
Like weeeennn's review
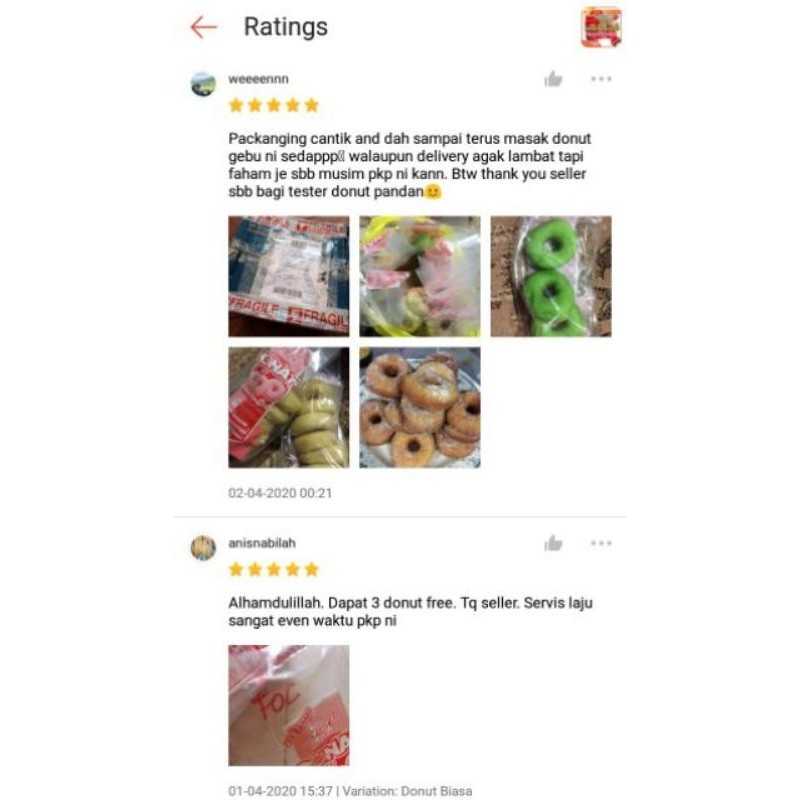pyautogui.click(x=553, y=79)
